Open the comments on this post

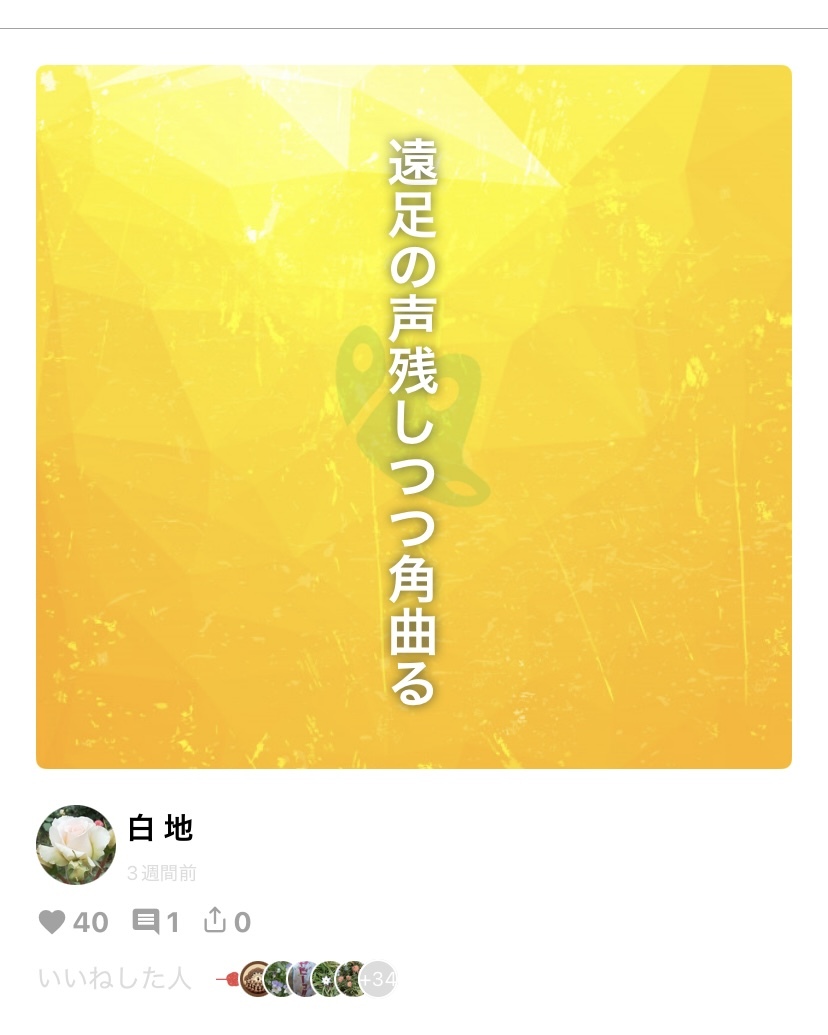coord(146,922)
